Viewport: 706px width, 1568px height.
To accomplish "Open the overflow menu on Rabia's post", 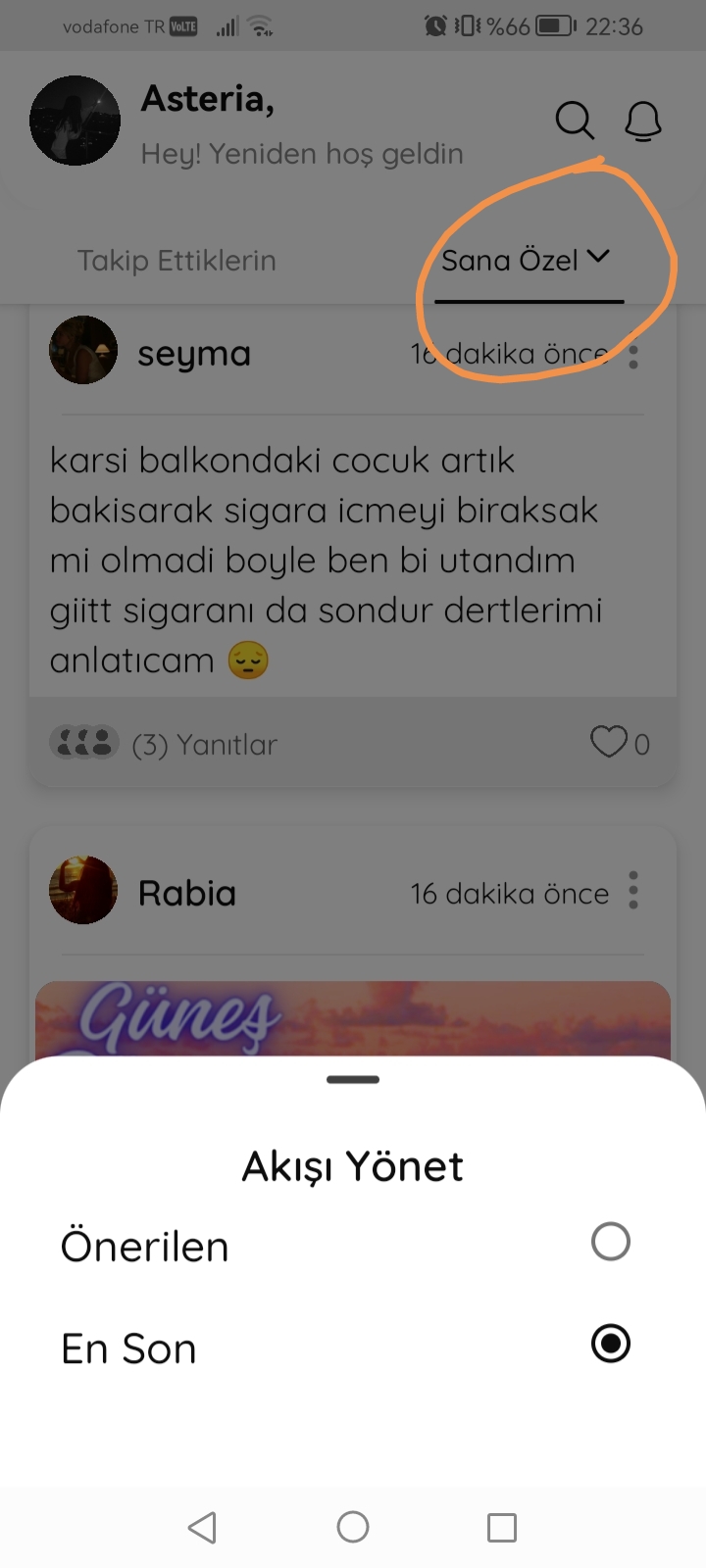I will pyautogui.click(x=633, y=891).
